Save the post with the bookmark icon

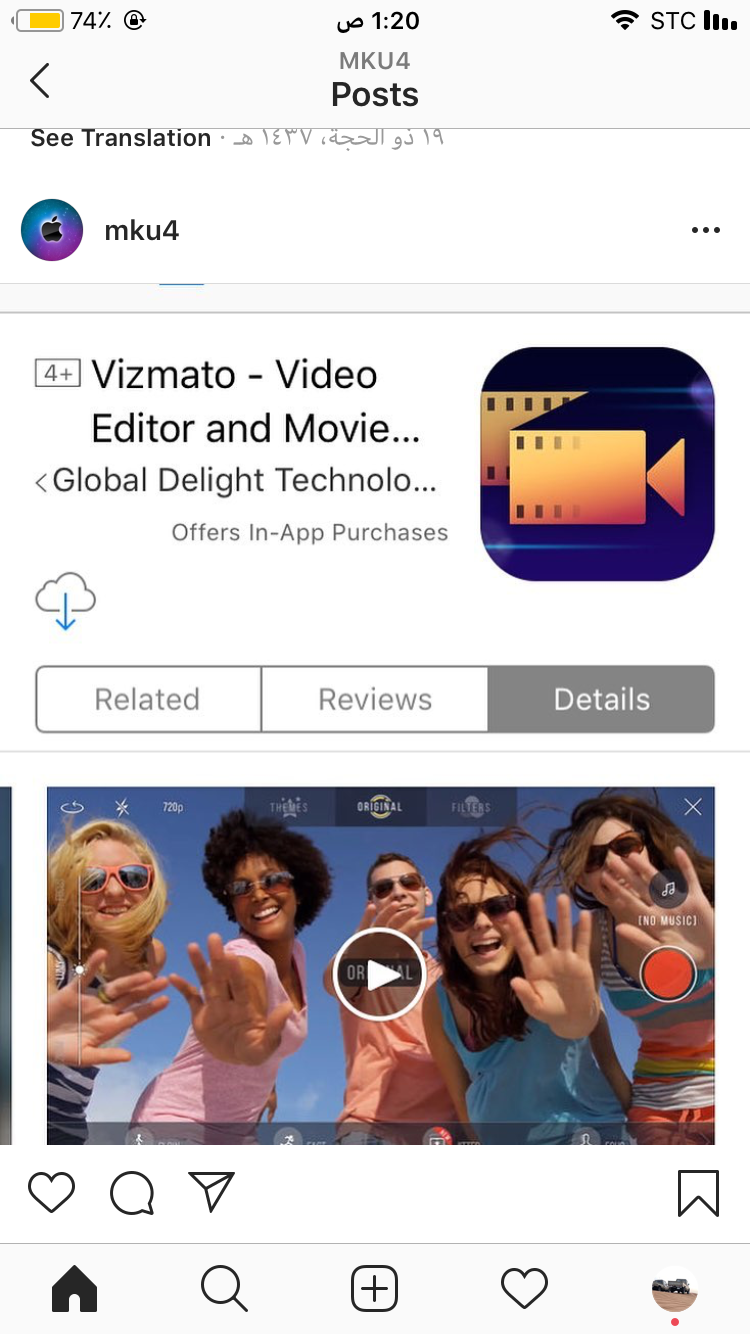pyautogui.click(x=698, y=1192)
